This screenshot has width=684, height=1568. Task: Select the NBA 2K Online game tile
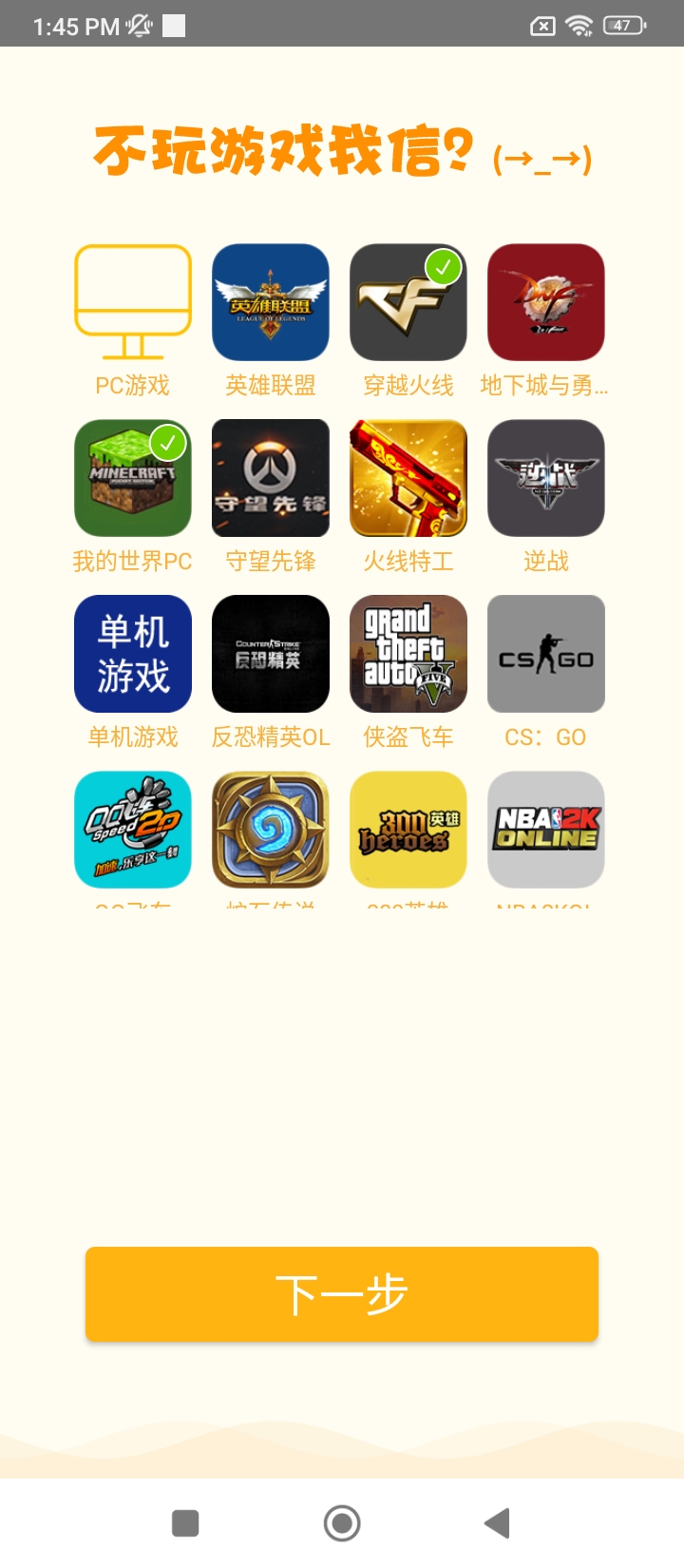546,830
